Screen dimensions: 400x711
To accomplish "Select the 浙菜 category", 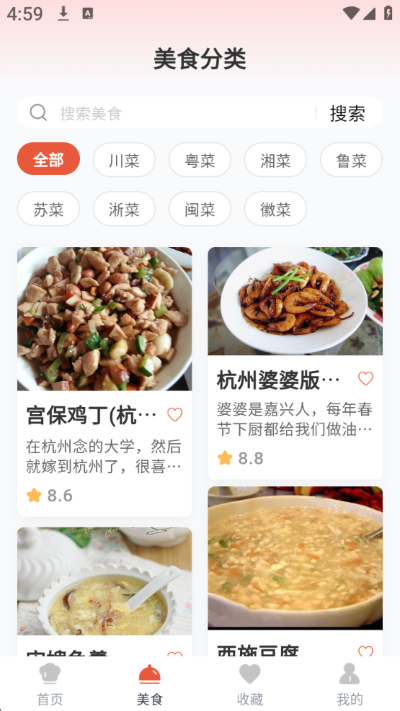I will [x=124, y=209].
